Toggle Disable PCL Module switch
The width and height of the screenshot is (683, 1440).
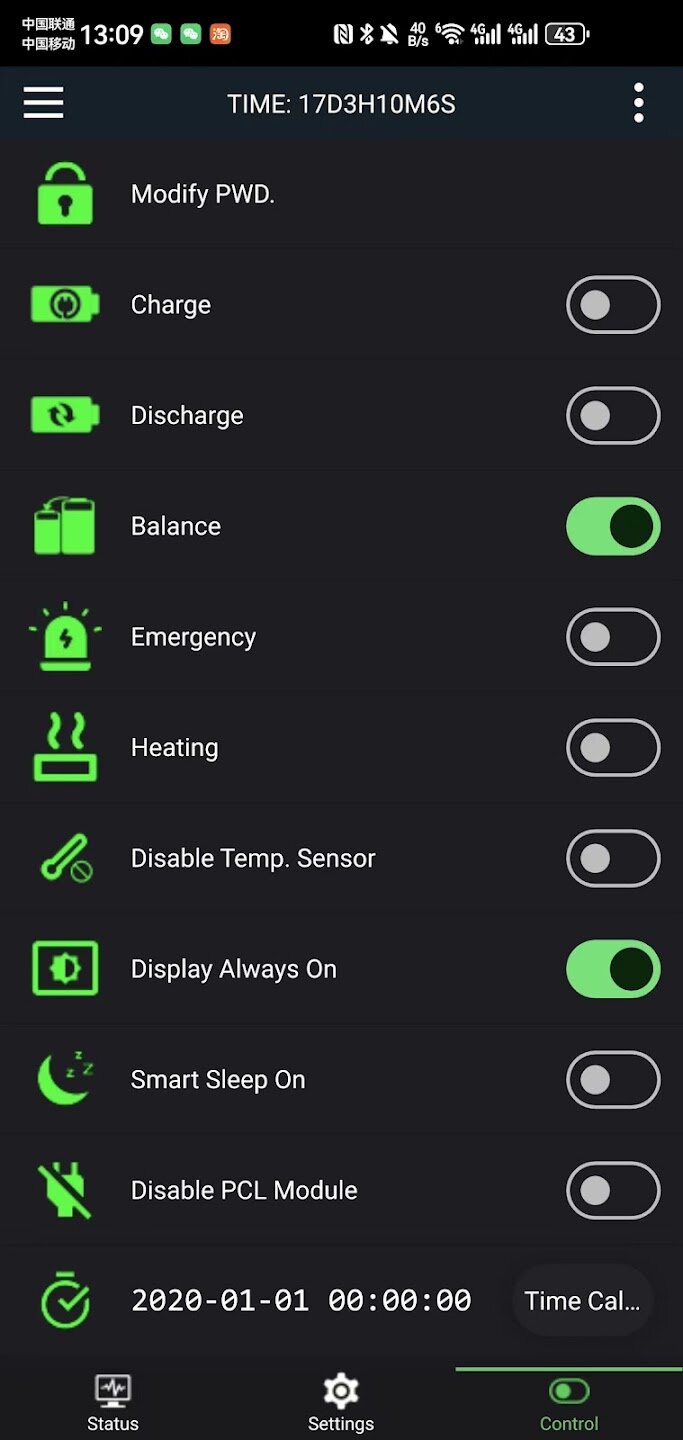(613, 1190)
